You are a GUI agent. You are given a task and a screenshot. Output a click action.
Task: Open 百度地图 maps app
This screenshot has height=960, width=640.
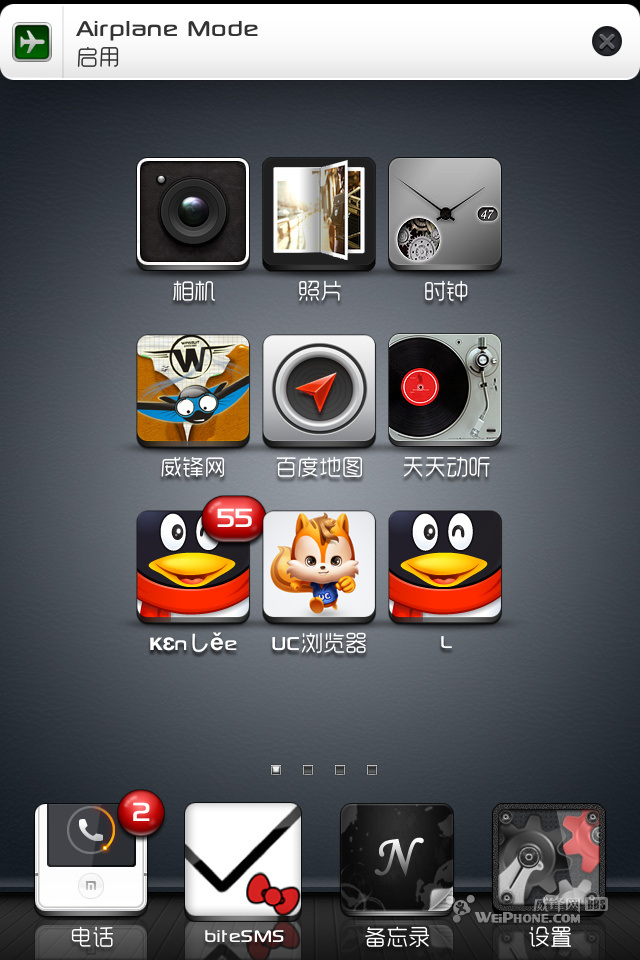319,389
